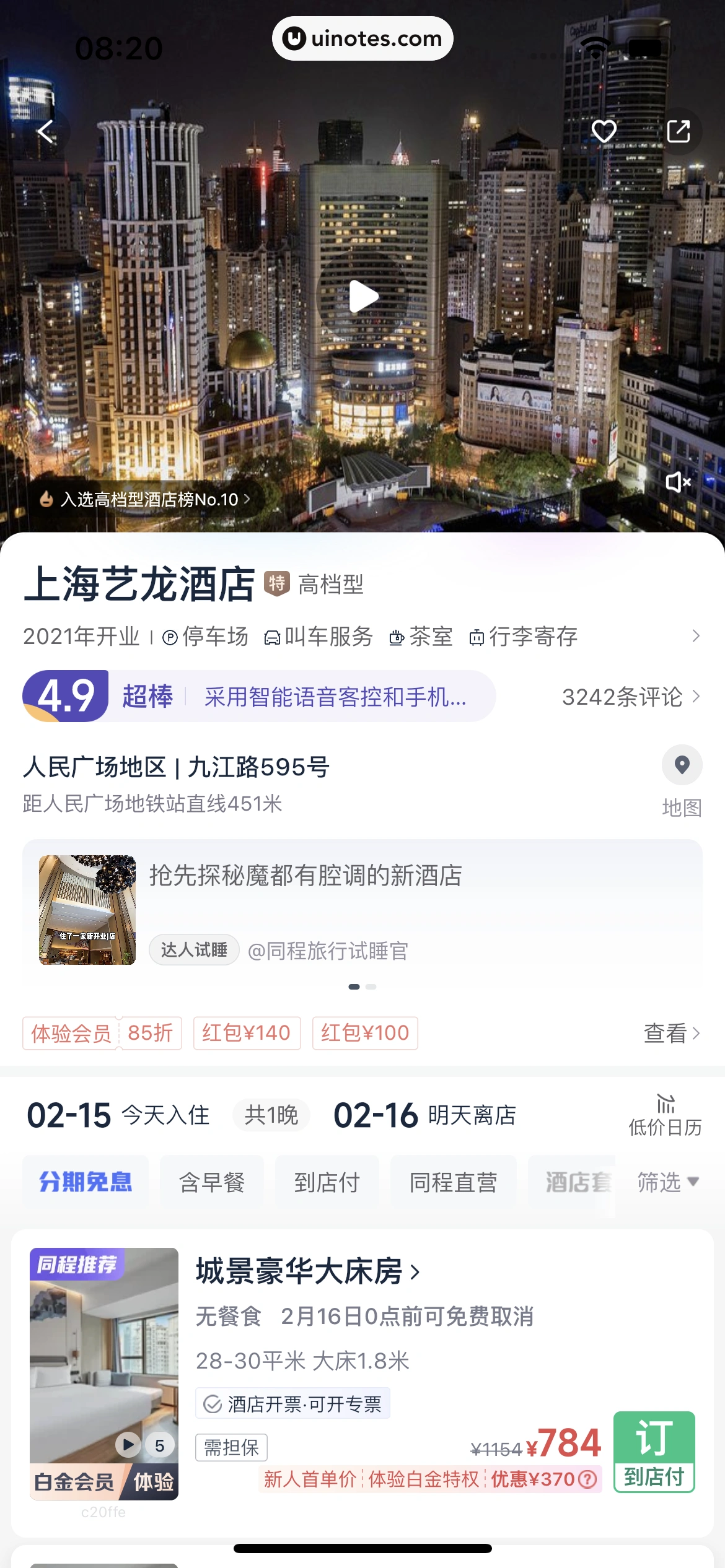Go back with the back arrow

pos(45,131)
